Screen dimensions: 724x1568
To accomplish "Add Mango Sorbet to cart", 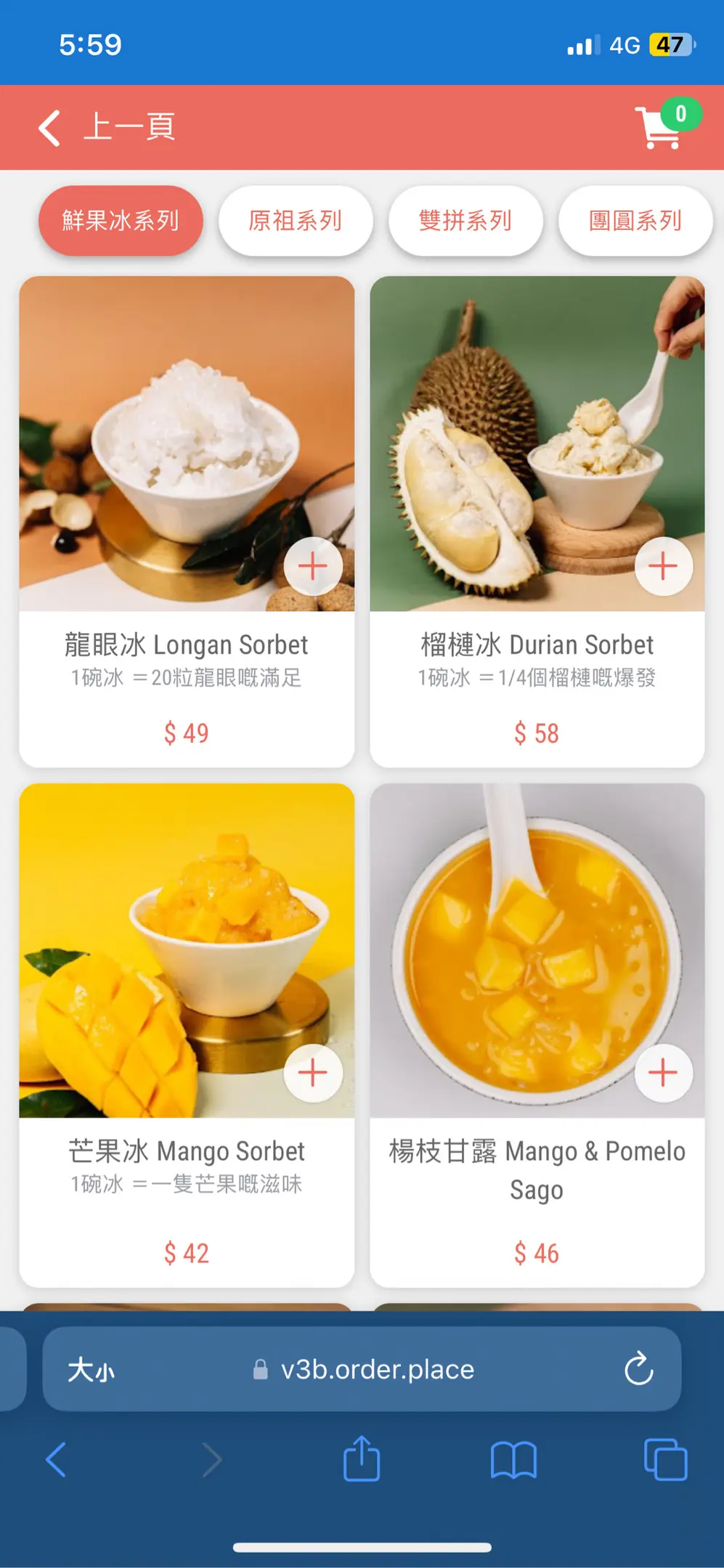I will click(x=313, y=1073).
